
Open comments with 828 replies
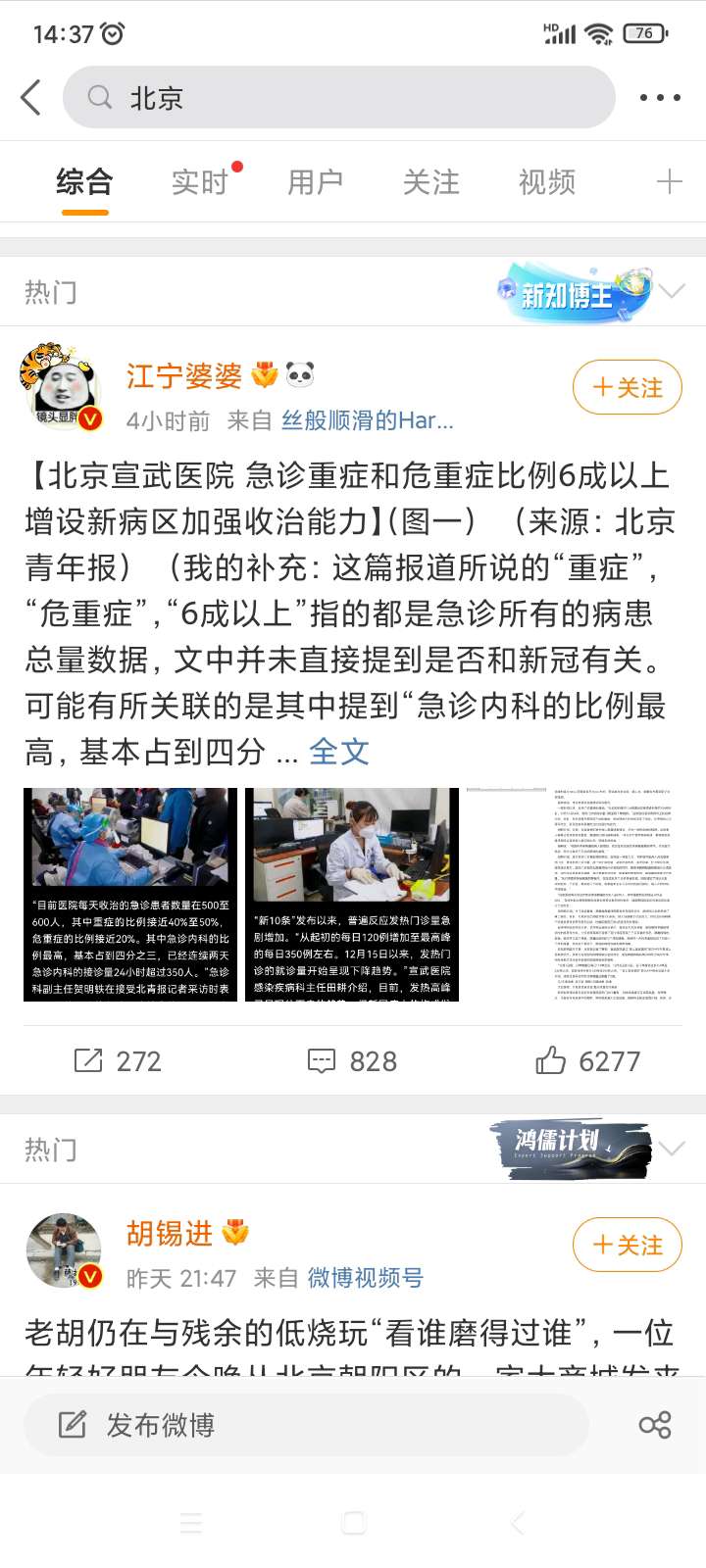click(352, 1060)
